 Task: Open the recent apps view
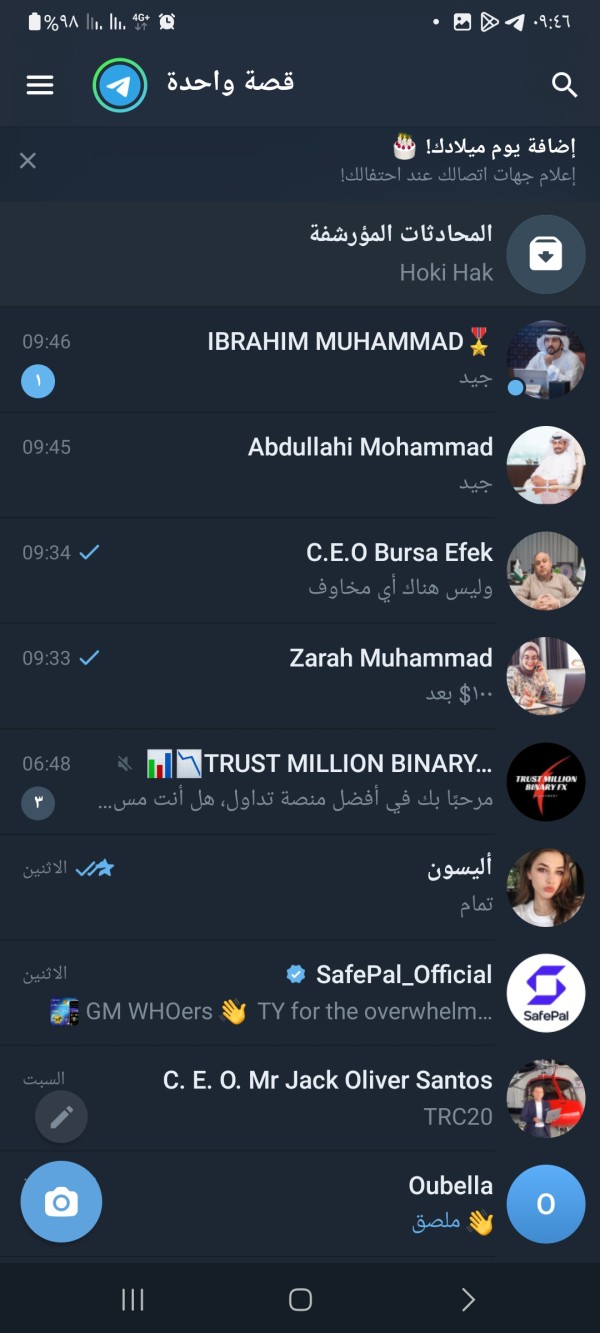point(132,1299)
